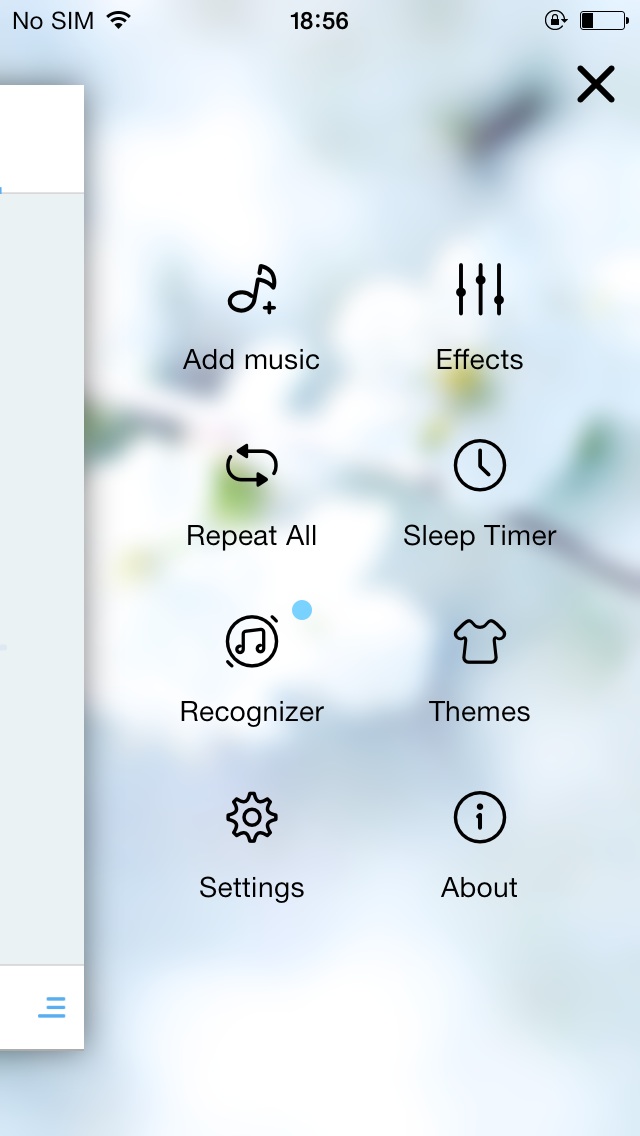Image resolution: width=640 pixels, height=1136 pixels.
Task: Close the side menu
Action: (x=595, y=85)
